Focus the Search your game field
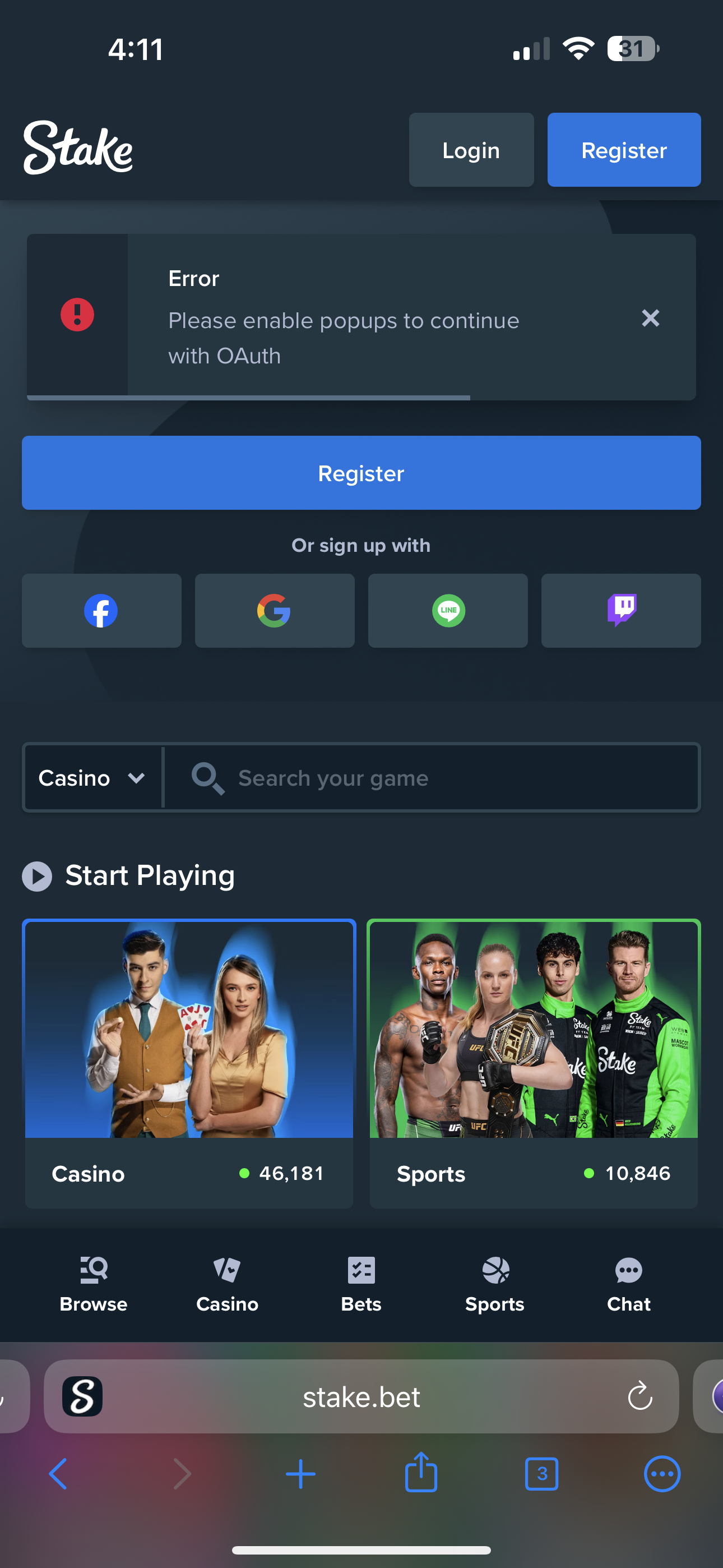The height and width of the screenshot is (1568, 723). pyautogui.click(x=432, y=778)
